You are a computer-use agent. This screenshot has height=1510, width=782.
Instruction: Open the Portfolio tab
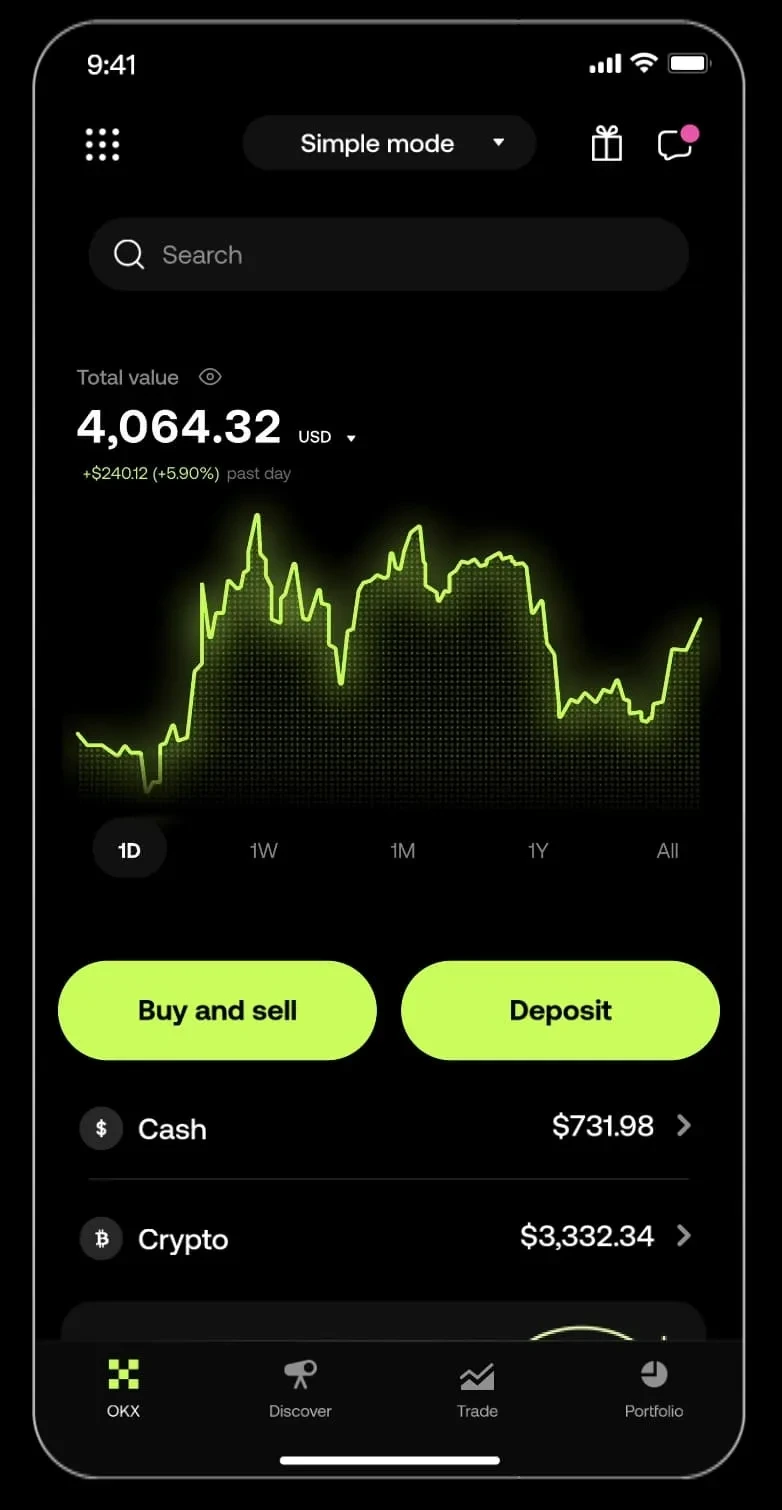653,1388
